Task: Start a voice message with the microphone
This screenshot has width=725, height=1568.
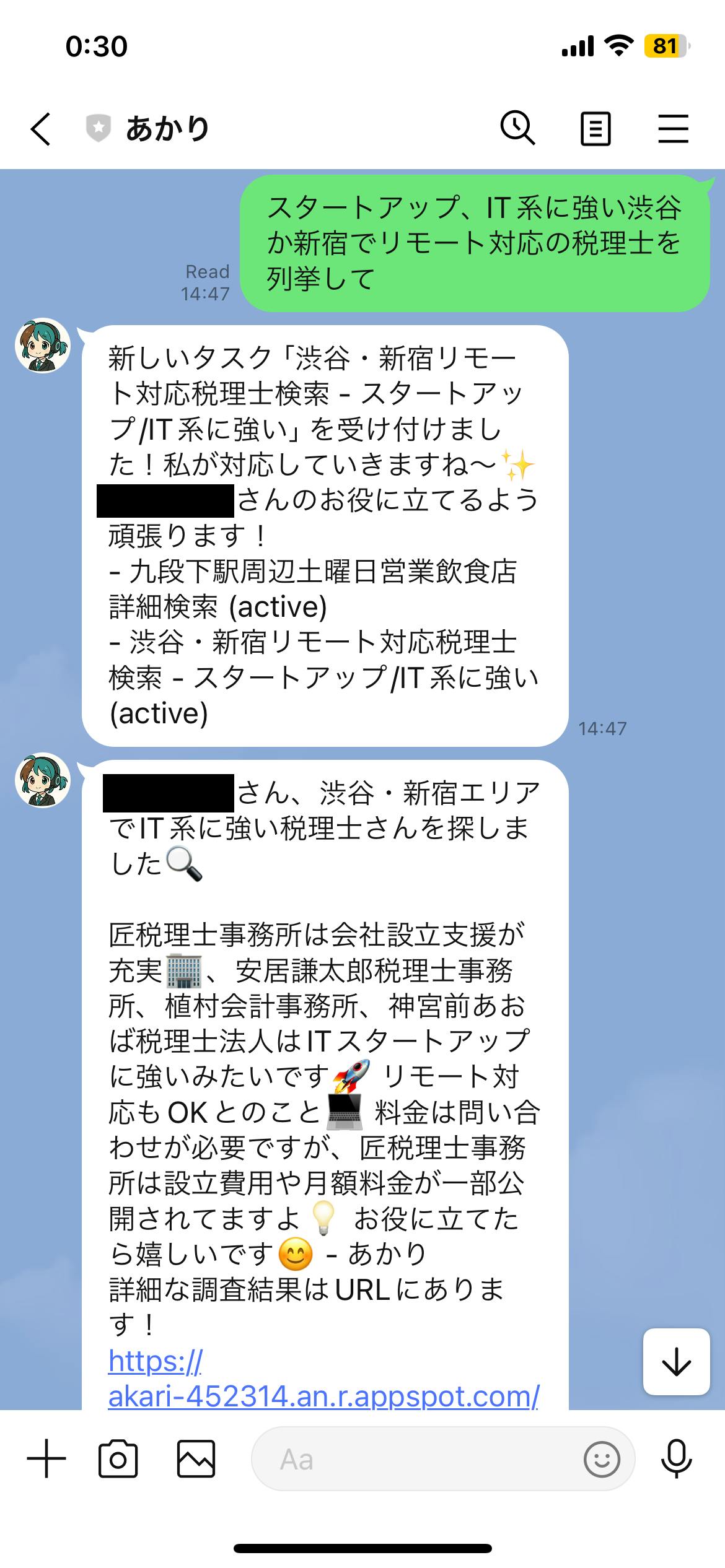Action: (676, 1459)
